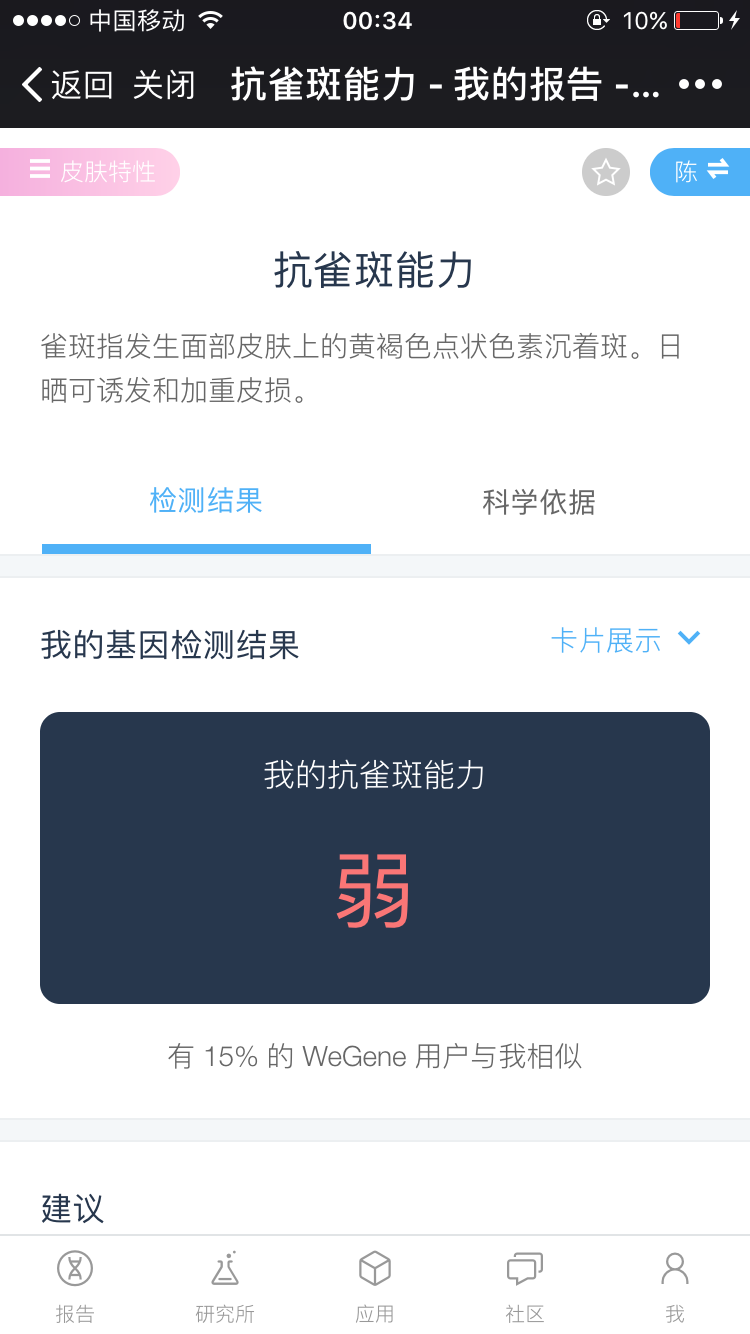Close the page with 关闭
750x1334 pixels.
164,85
